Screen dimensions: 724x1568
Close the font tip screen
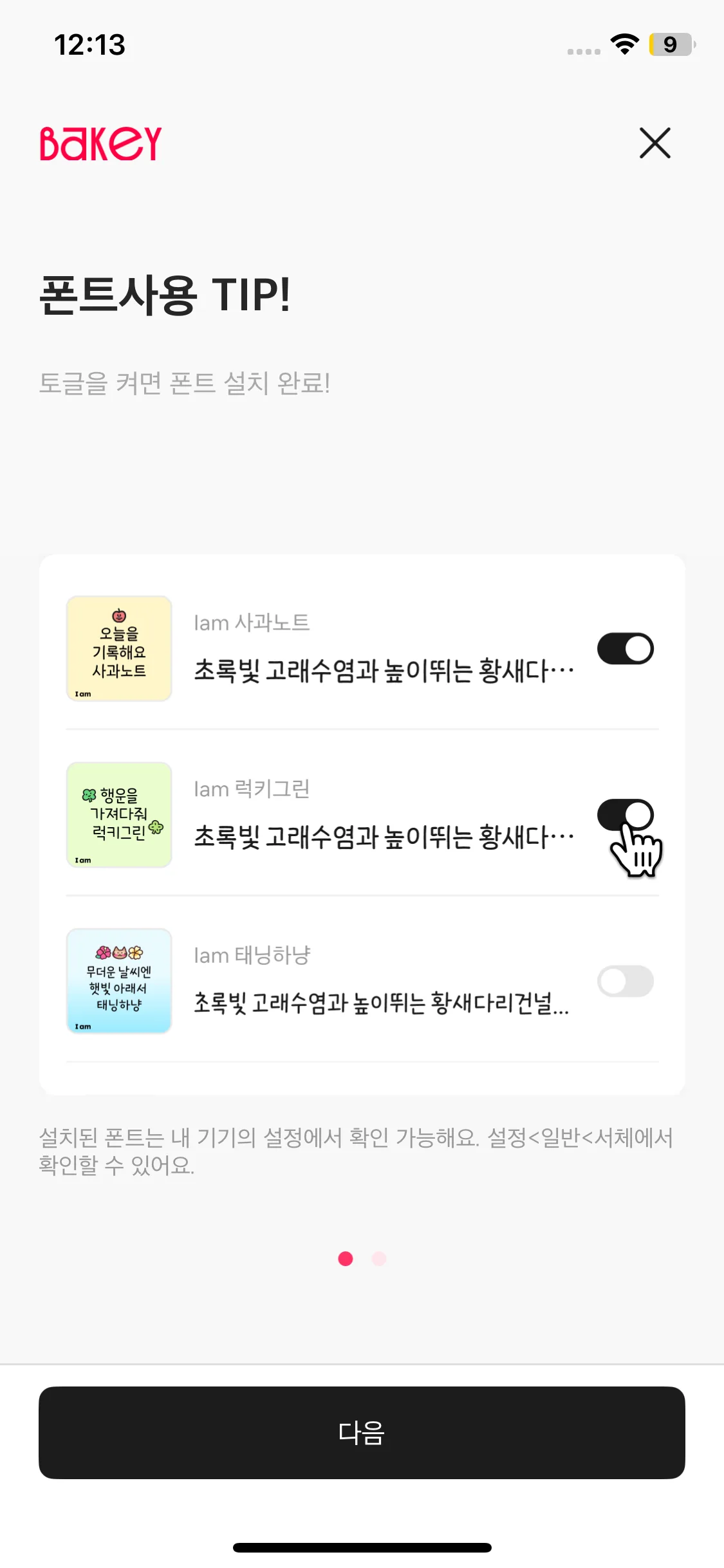point(654,143)
